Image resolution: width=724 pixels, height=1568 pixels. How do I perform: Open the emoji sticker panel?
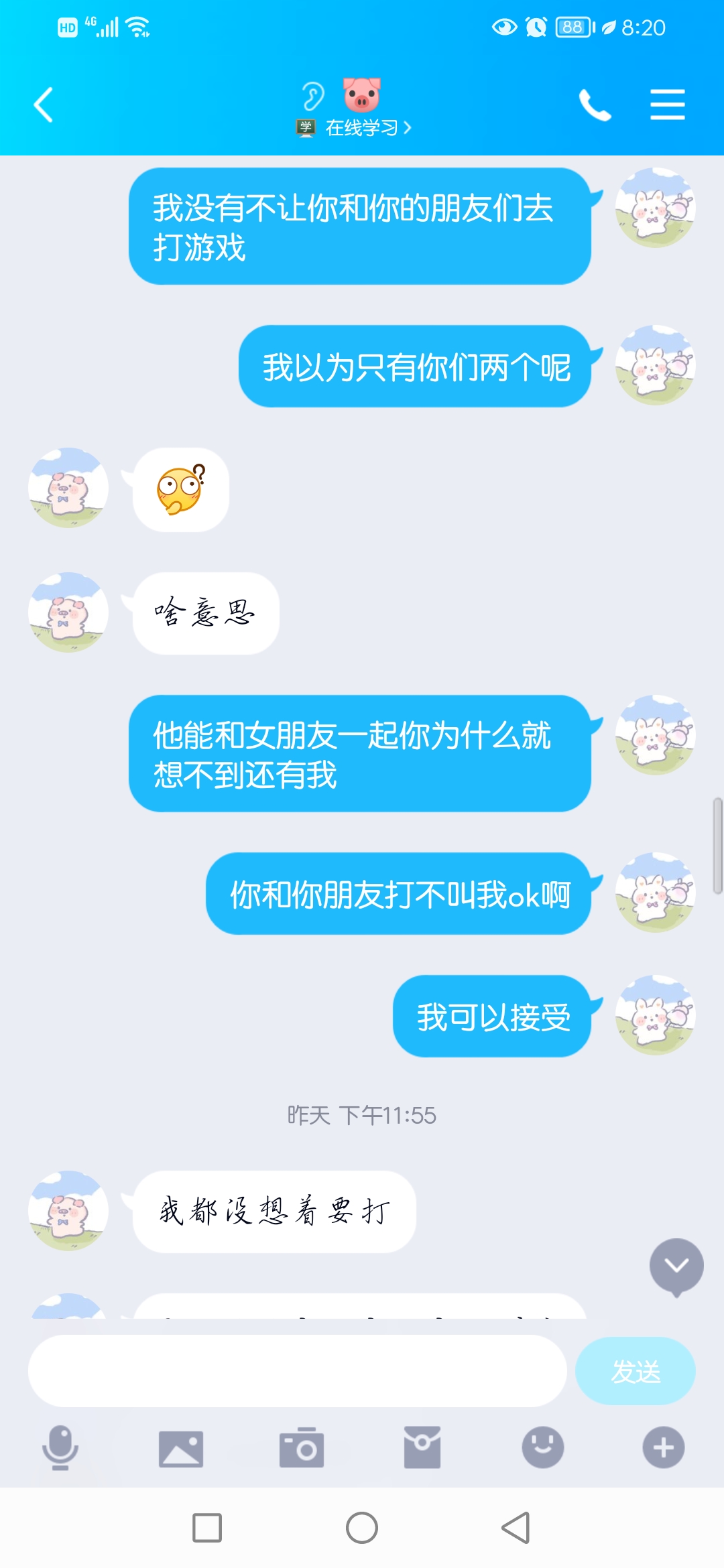click(x=543, y=1447)
